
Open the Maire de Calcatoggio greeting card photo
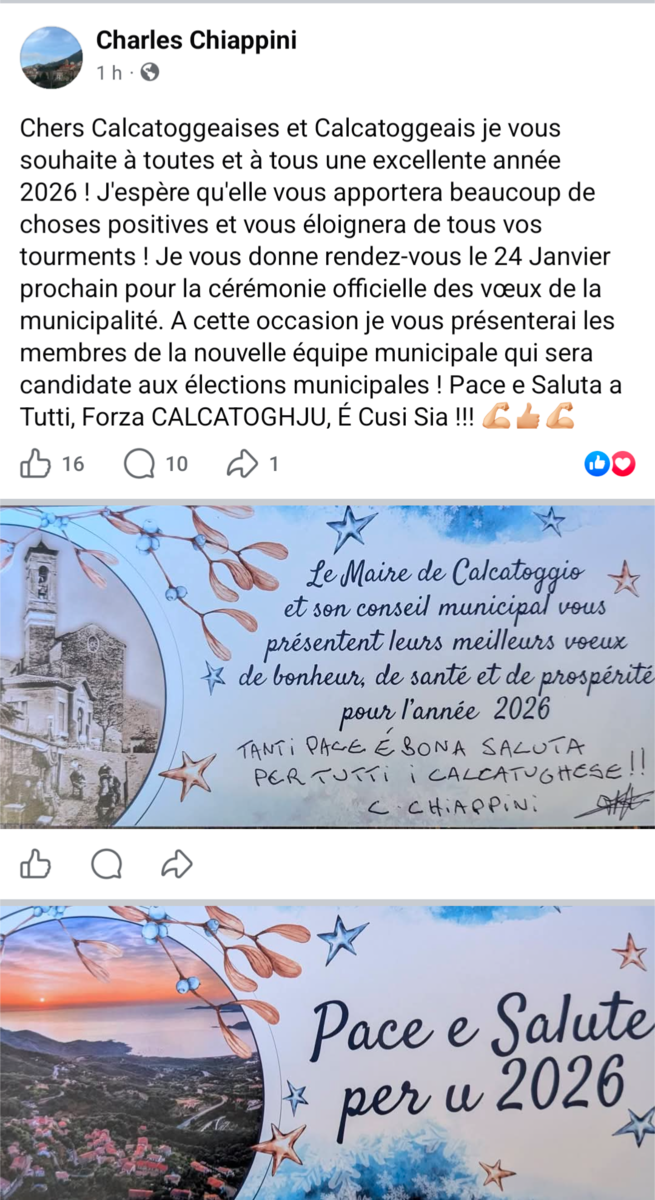(x=327, y=666)
